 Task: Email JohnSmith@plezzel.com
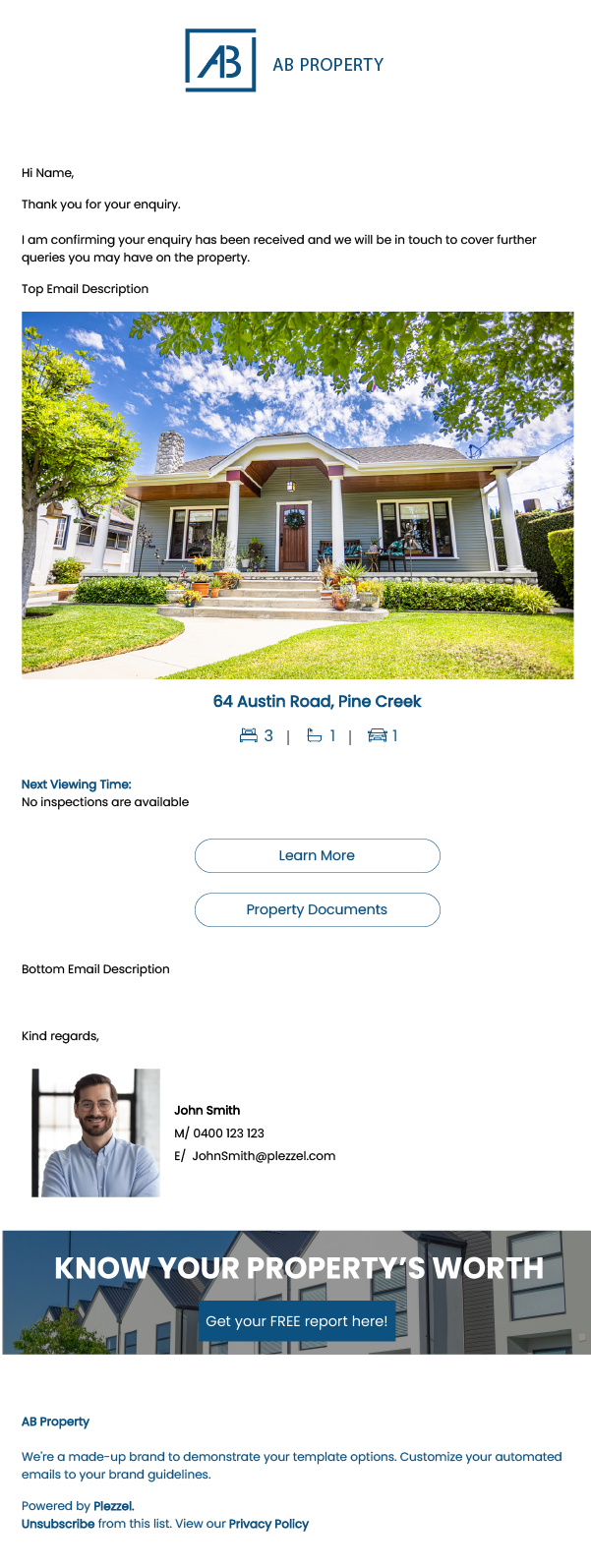[264, 1156]
